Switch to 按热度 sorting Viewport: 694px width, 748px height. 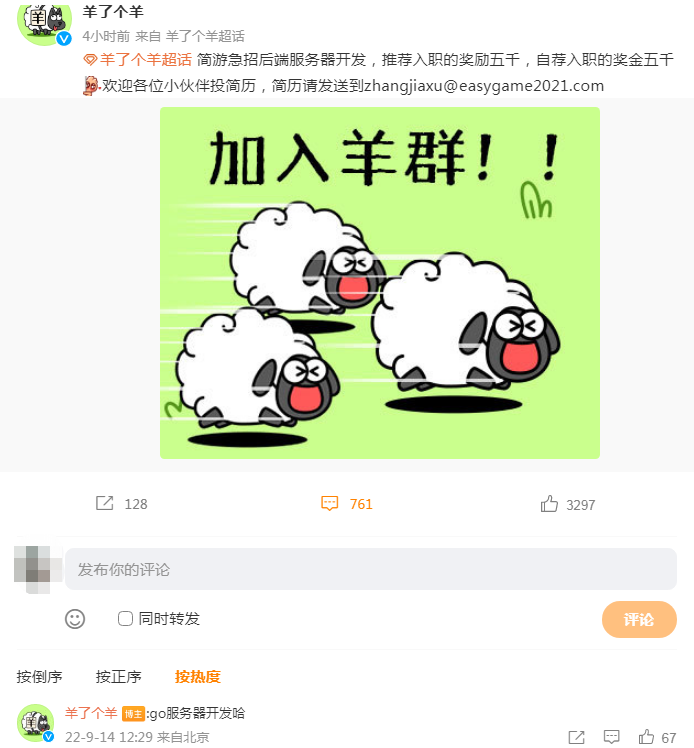[x=197, y=677]
